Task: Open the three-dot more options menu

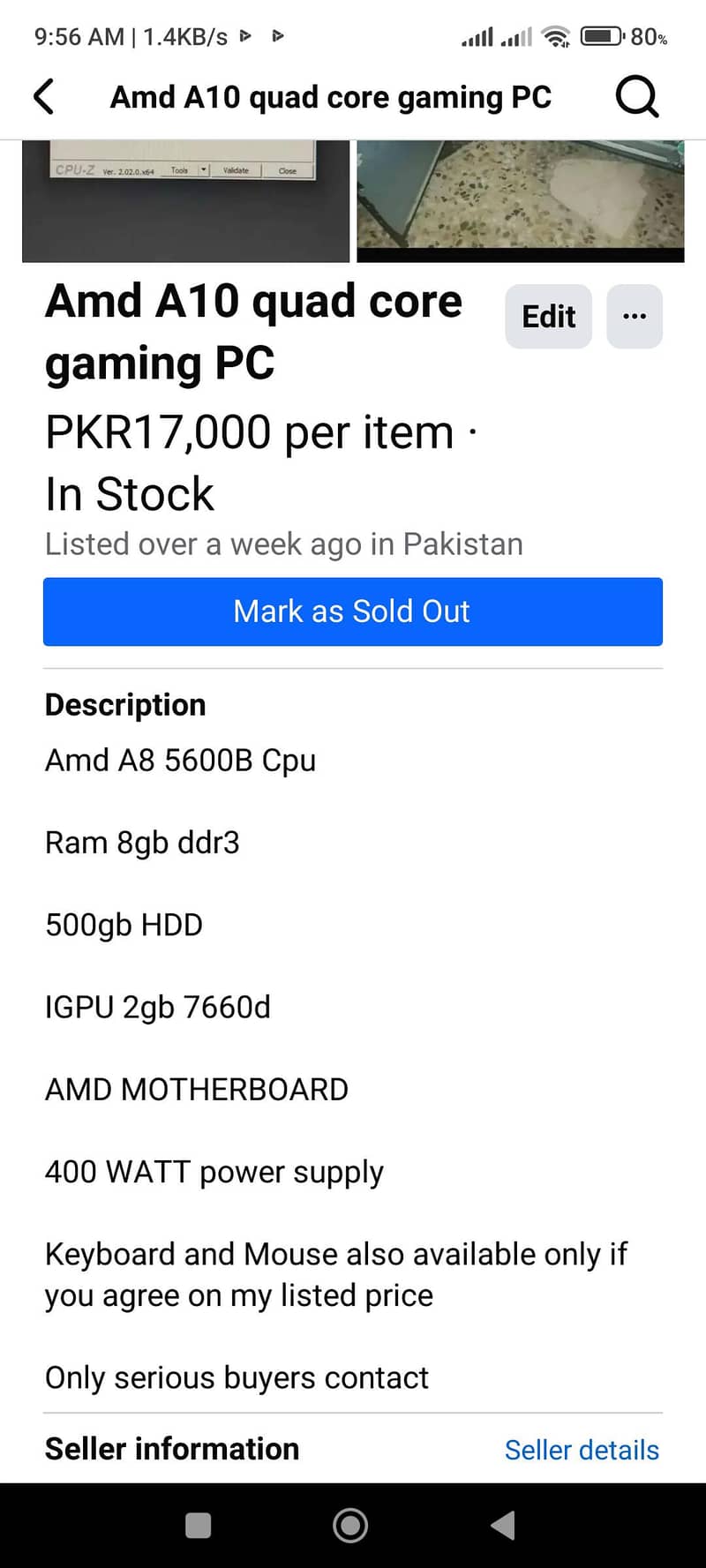Action: pos(634,316)
